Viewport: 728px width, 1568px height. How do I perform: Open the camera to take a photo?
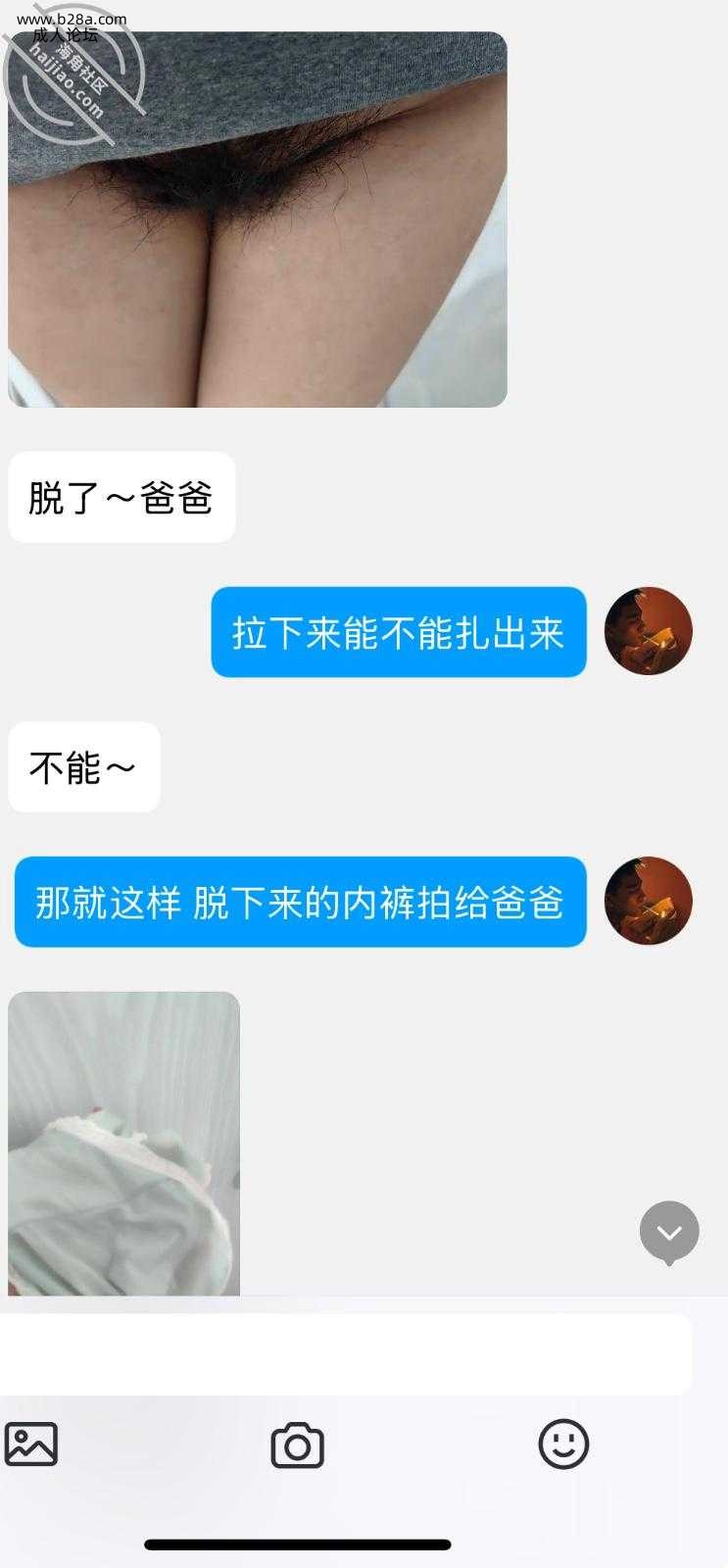coord(297,1445)
